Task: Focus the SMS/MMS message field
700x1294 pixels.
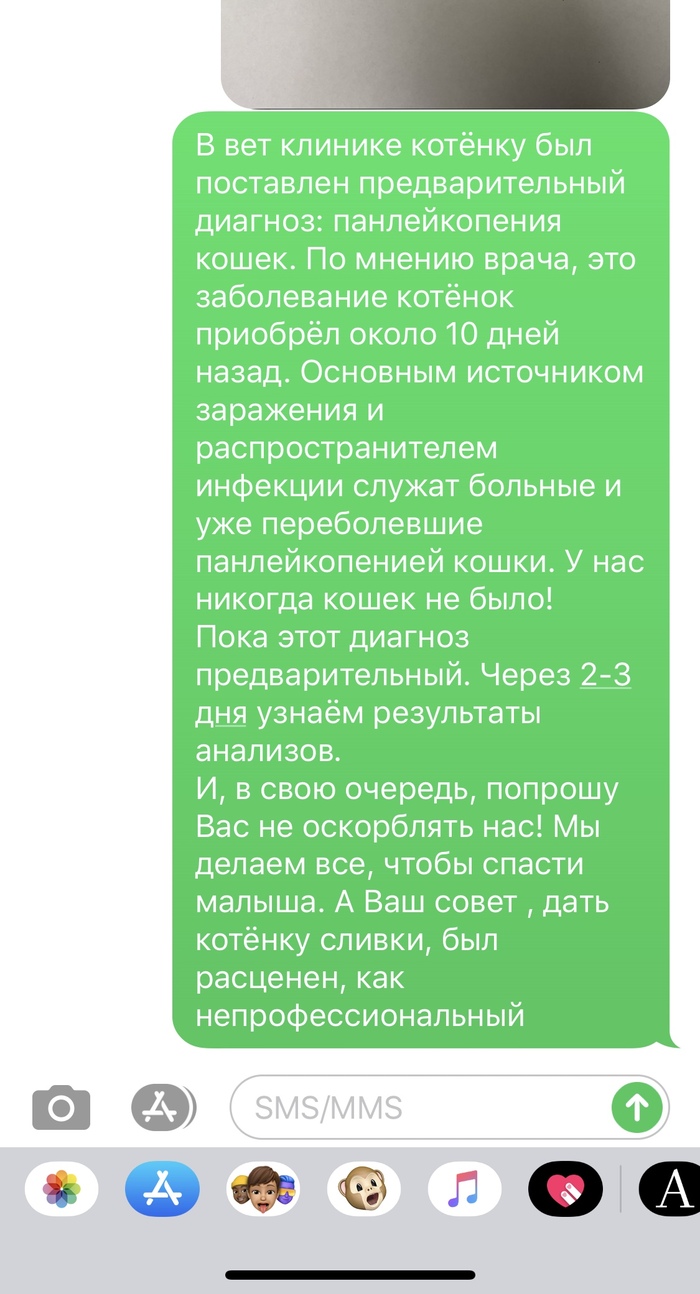Action: coord(420,1107)
